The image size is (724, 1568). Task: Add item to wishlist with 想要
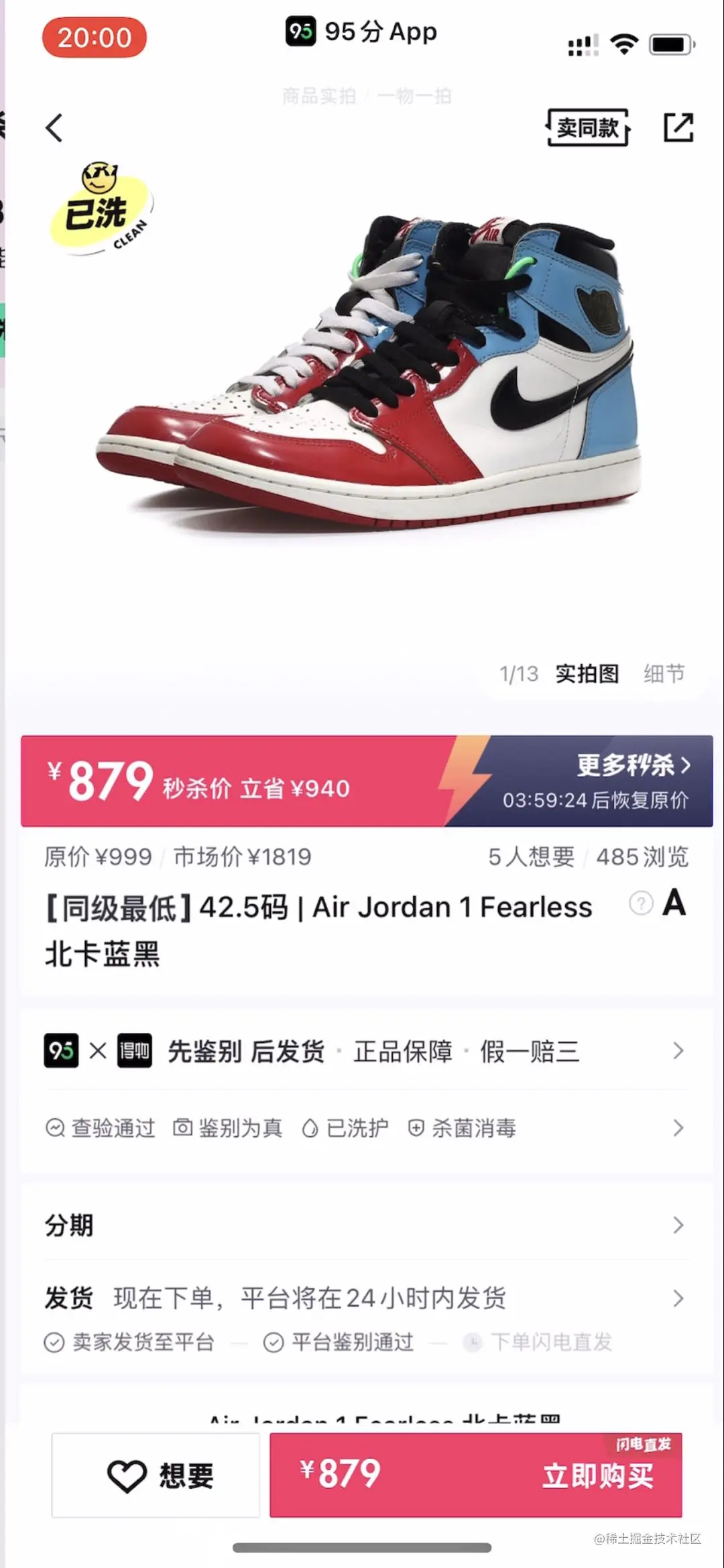(156, 1475)
